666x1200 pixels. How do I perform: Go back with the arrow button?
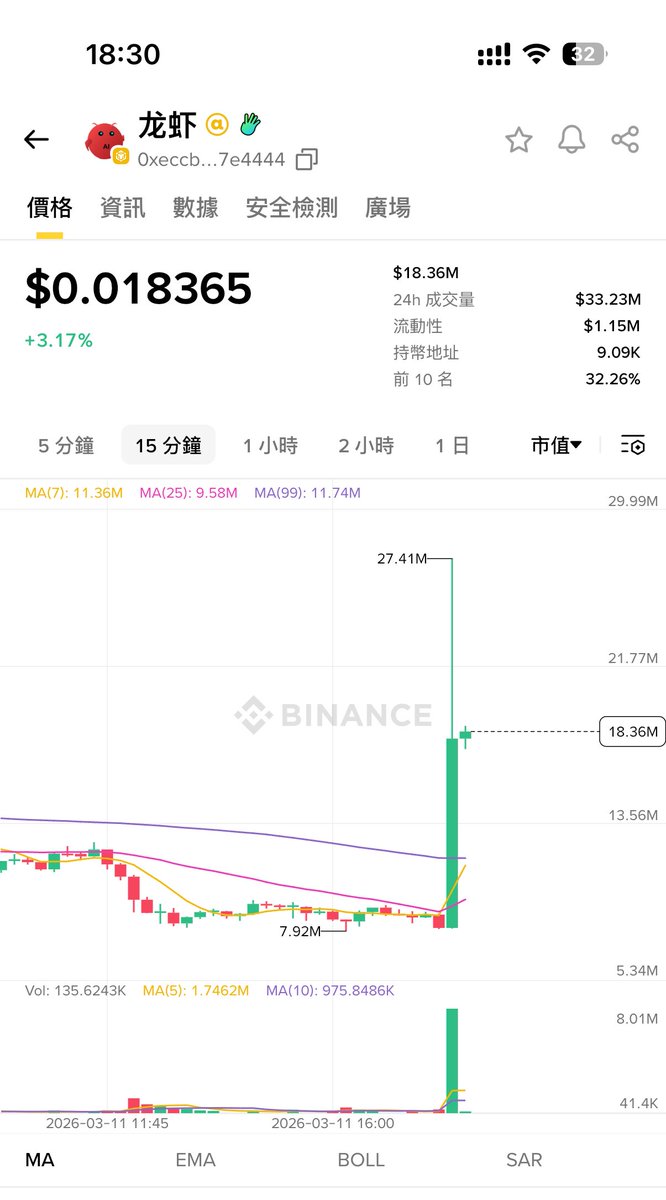pos(36,140)
